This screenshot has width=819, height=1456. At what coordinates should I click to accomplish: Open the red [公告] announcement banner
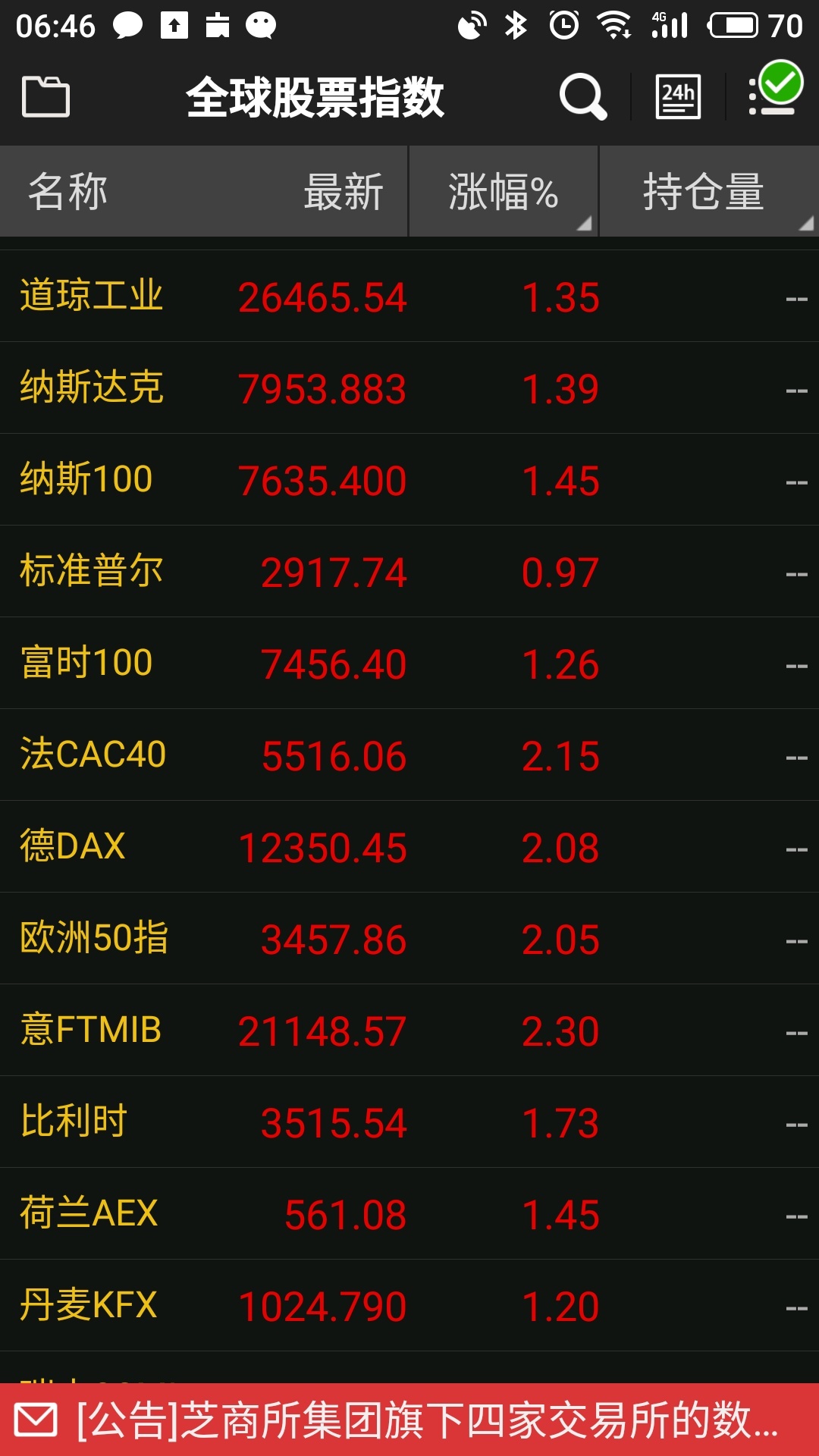point(409,1420)
